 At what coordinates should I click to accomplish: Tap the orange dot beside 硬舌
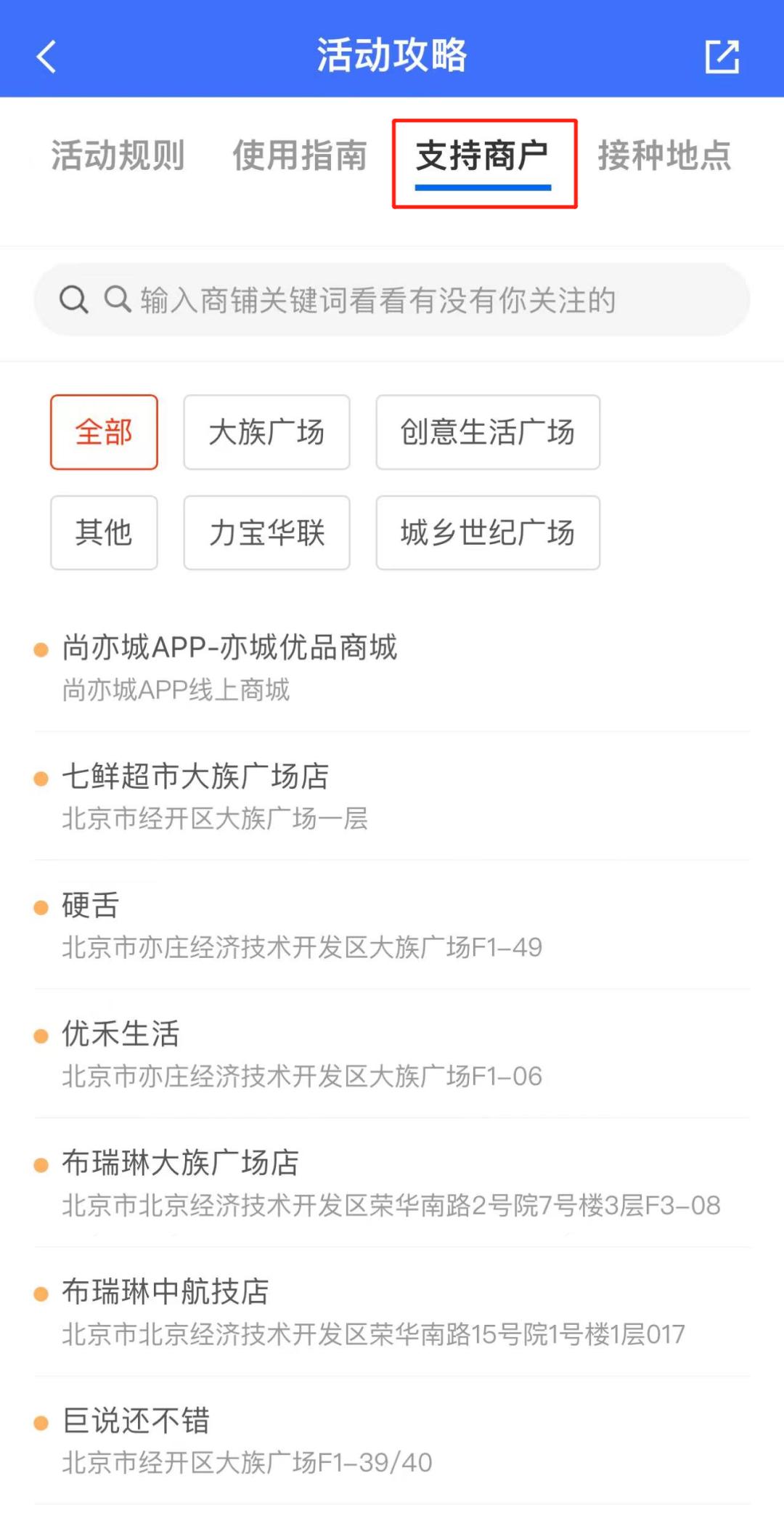click(40, 908)
